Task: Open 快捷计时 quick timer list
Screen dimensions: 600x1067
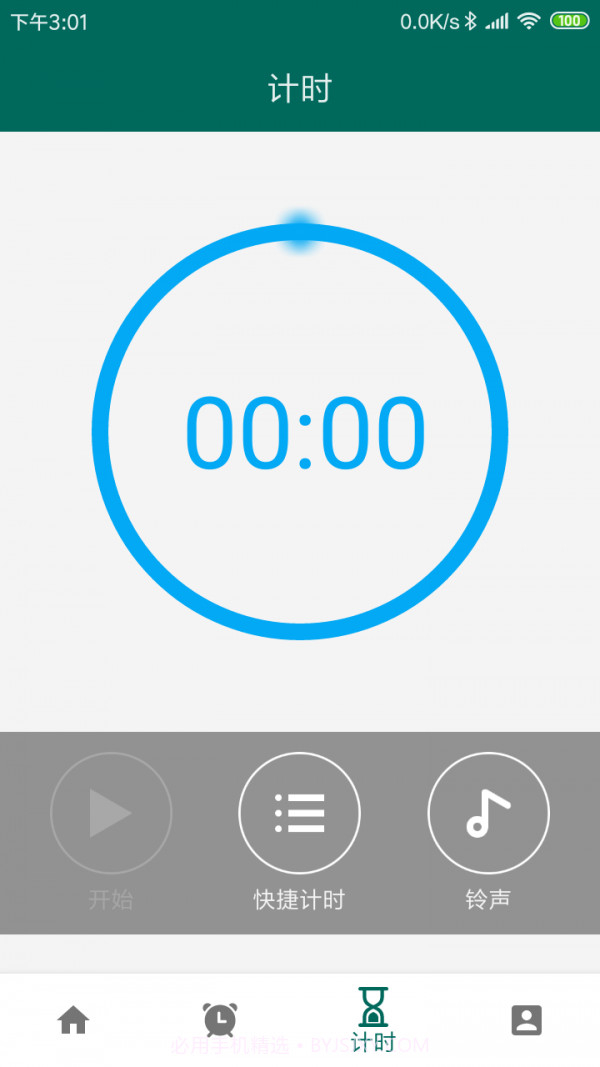Action: tap(299, 813)
